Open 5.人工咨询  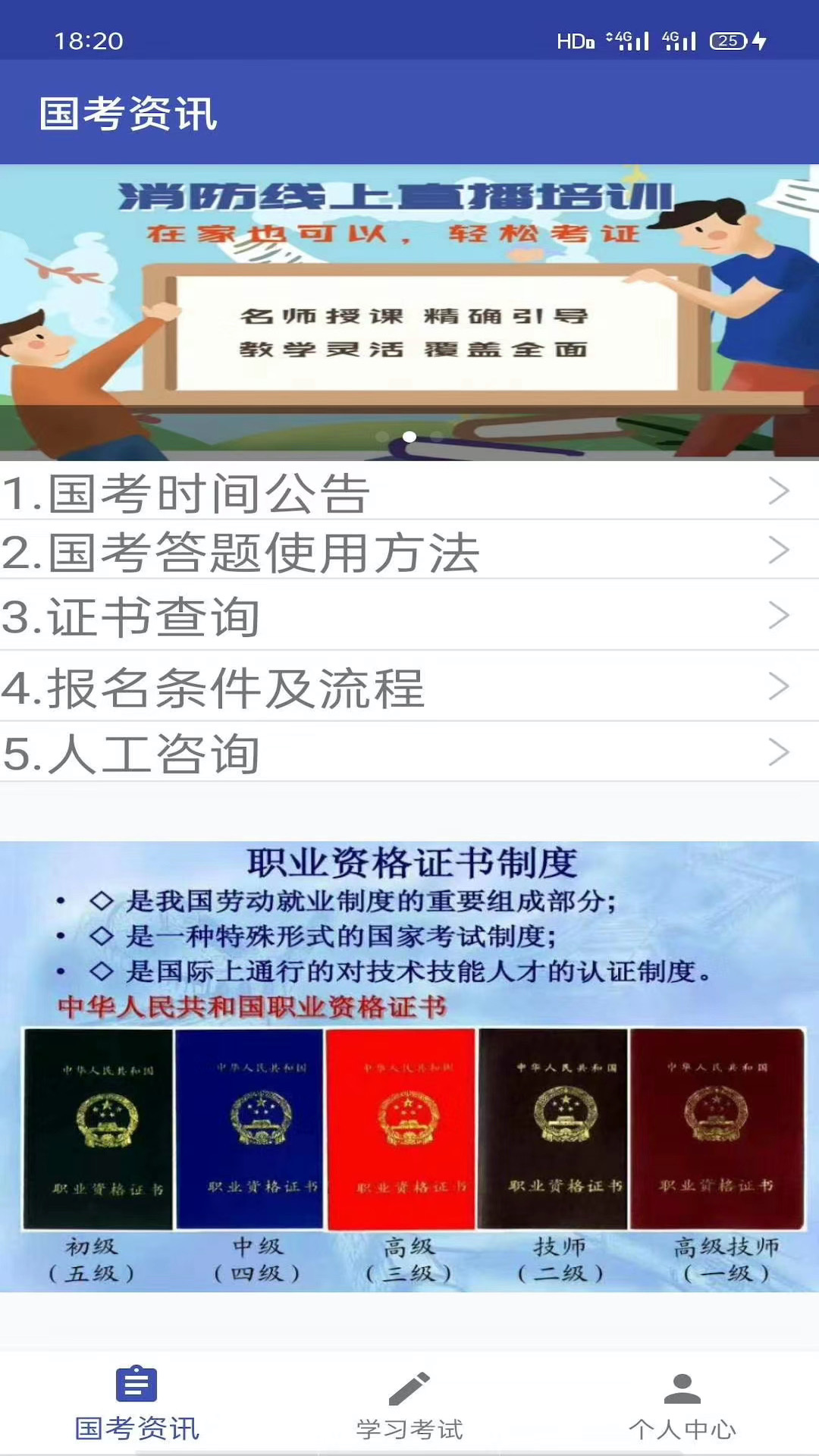point(409,752)
